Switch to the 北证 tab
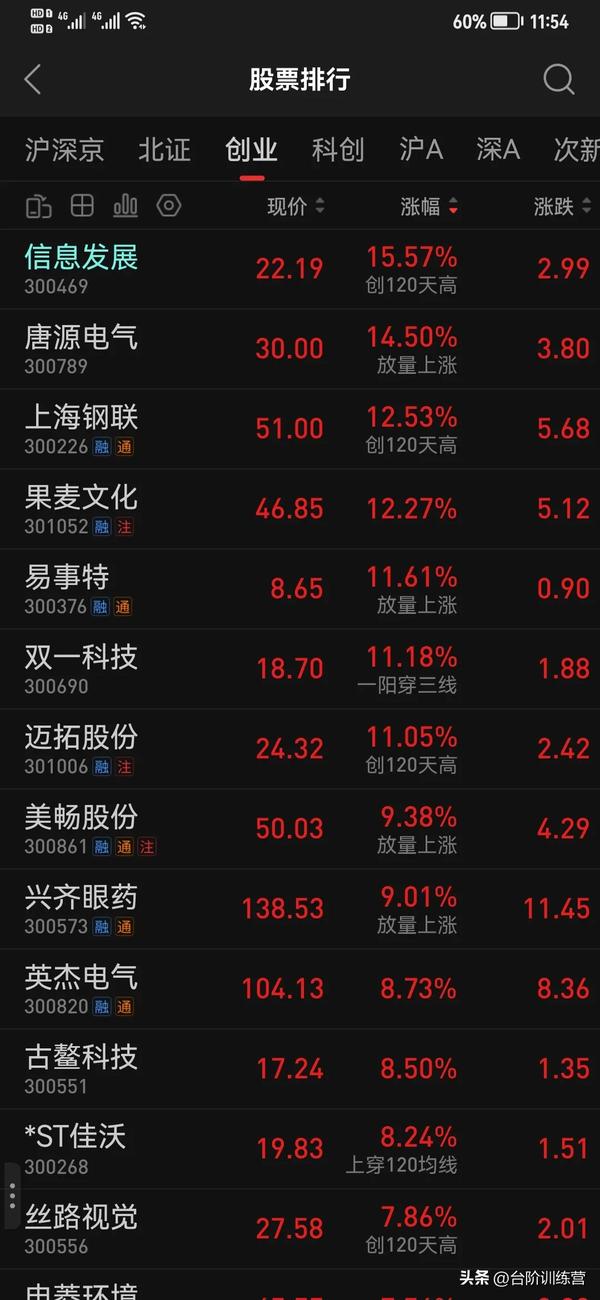The width and height of the screenshot is (600, 1300). pos(164,150)
